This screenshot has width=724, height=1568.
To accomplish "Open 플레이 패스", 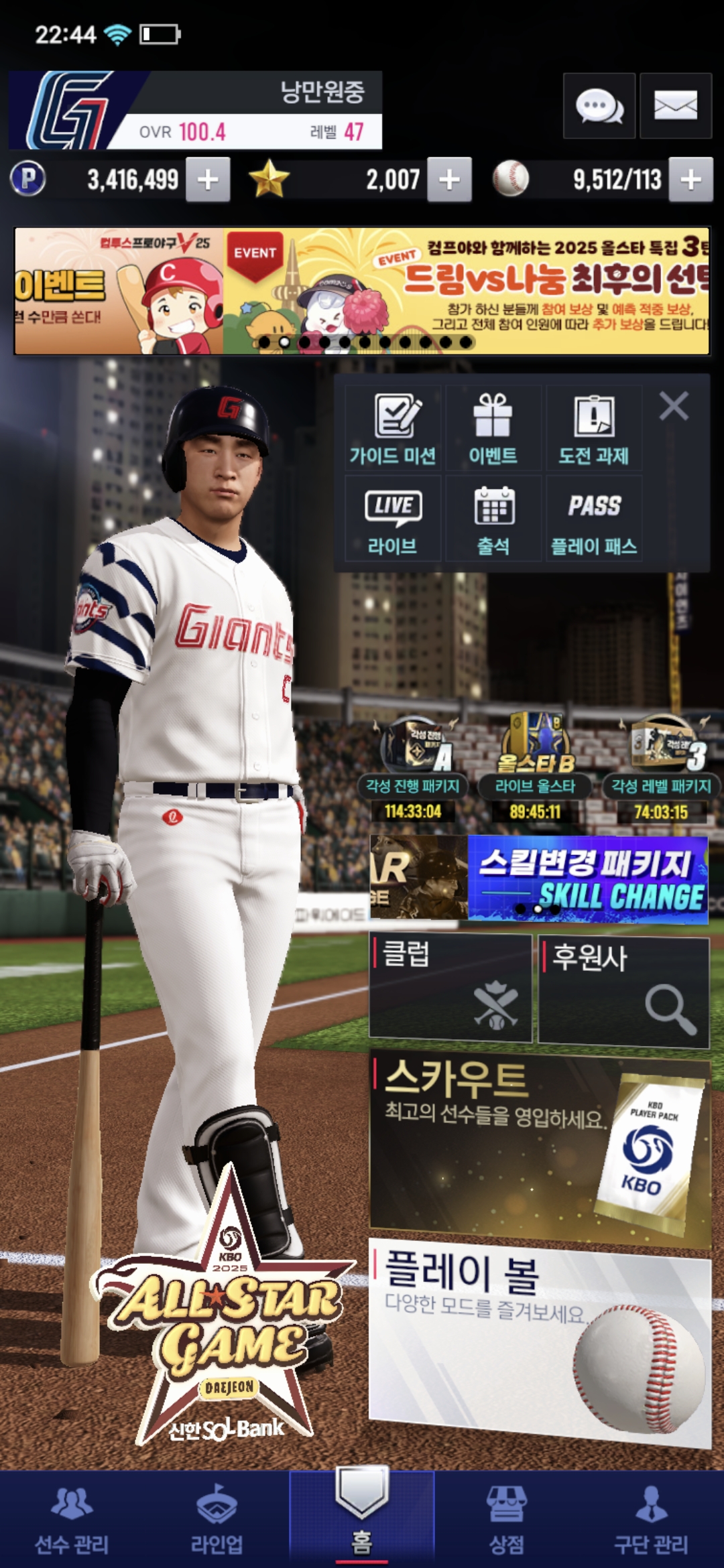I will click(x=594, y=519).
